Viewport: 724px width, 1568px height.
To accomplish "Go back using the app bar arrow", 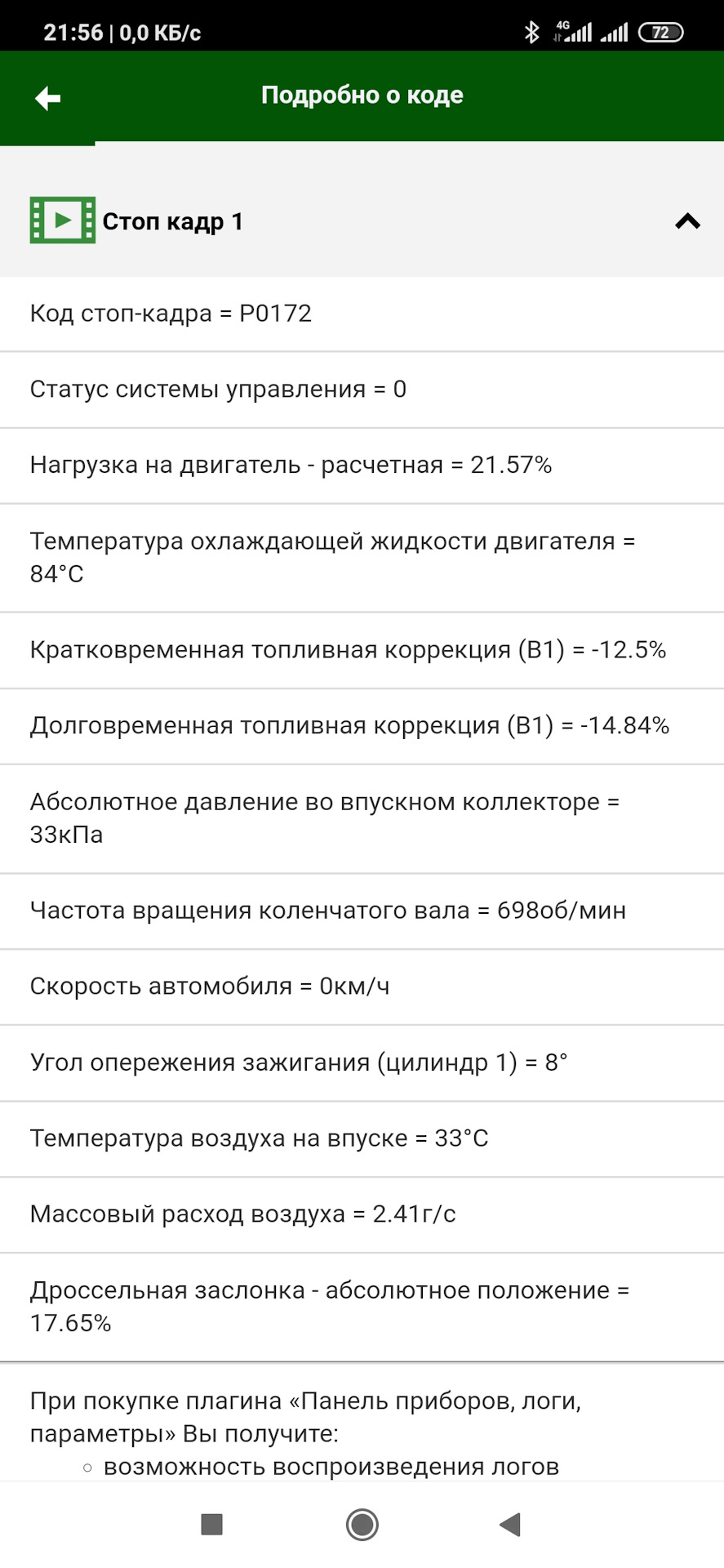I will click(48, 98).
